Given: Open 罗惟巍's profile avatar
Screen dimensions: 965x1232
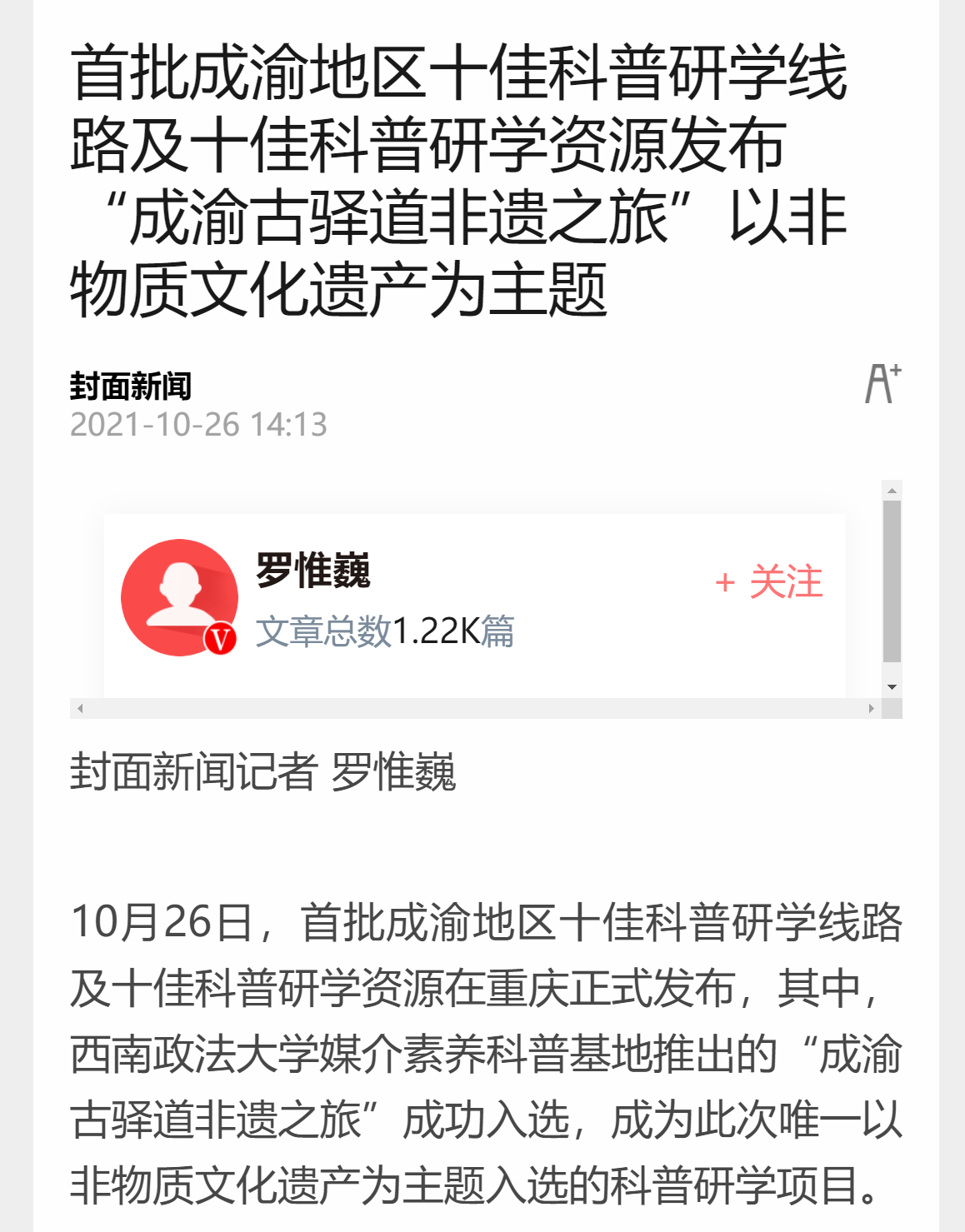Looking at the screenshot, I should 179,597.
